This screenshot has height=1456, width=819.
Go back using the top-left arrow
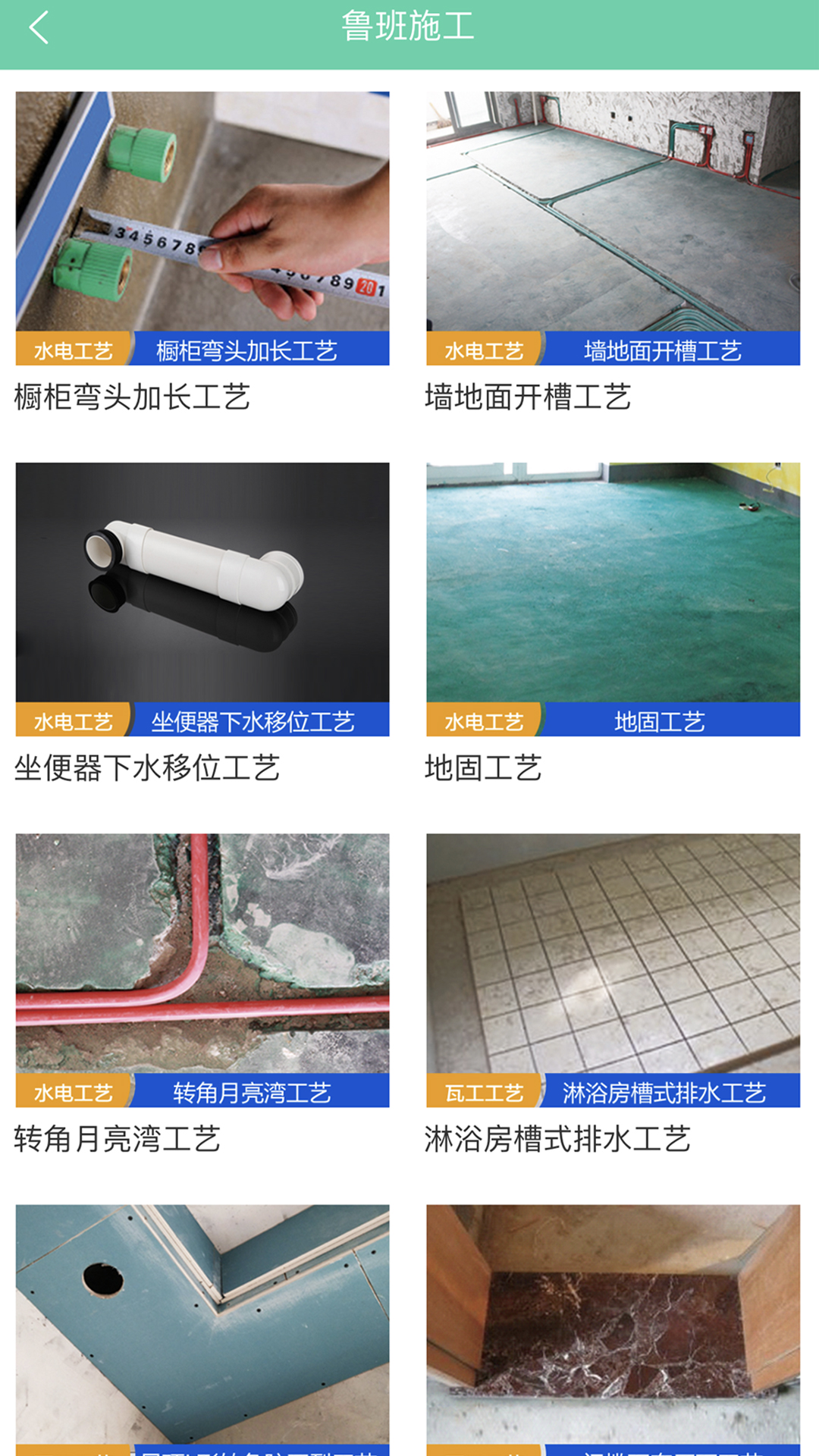point(39,29)
